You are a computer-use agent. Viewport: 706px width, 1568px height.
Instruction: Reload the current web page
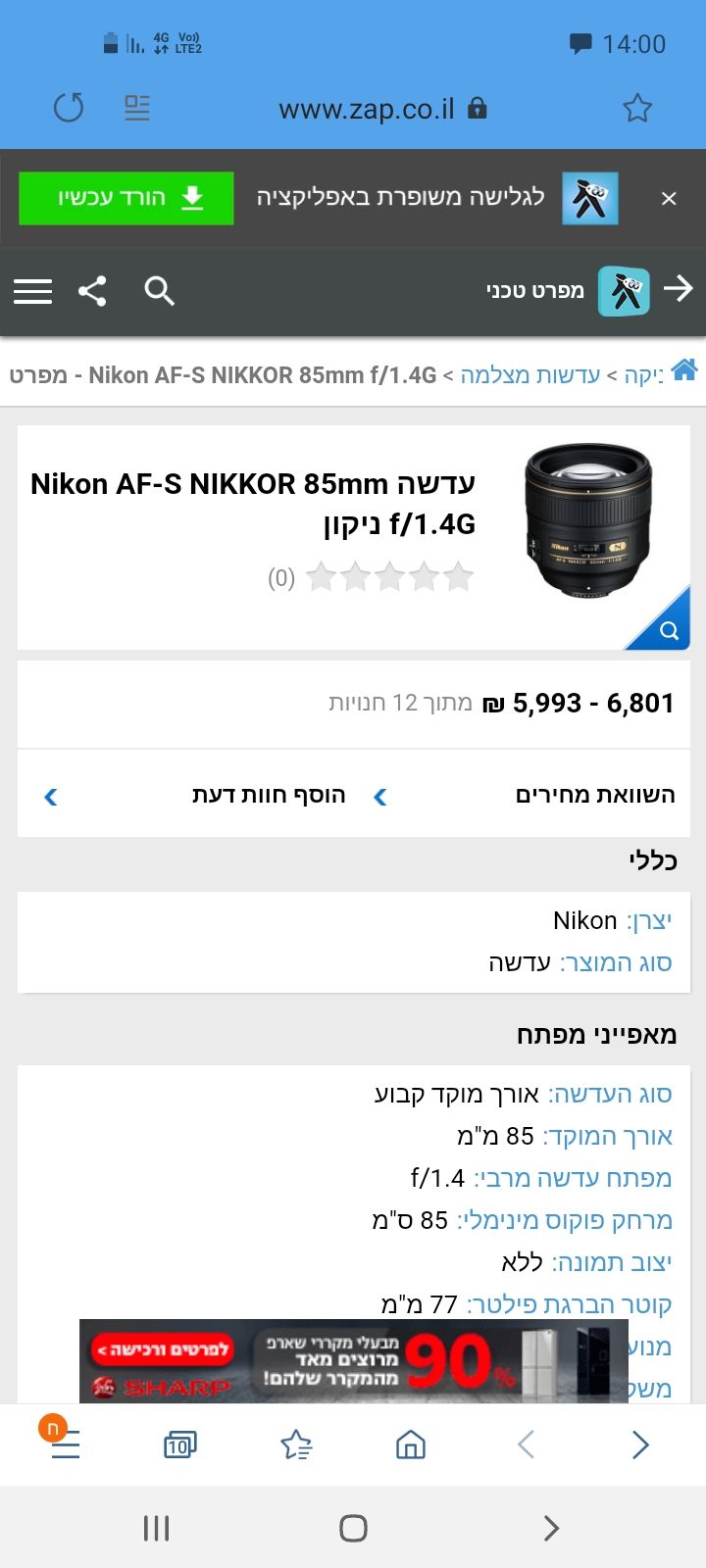point(69,108)
